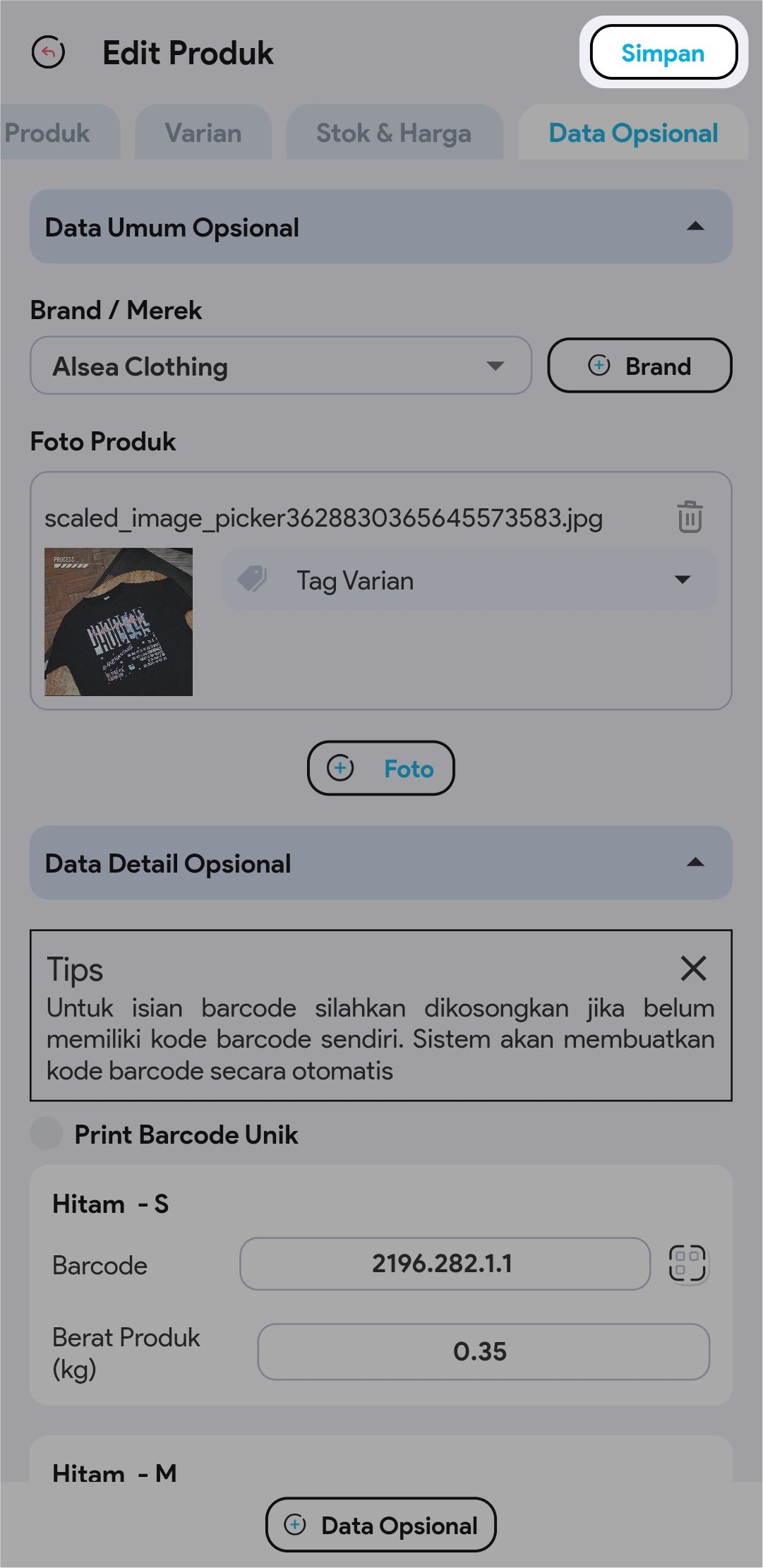Image resolution: width=763 pixels, height=1568 pixels.
Task: Tap the bottom Data Opsional button
Action: (x=381, y=1525)
